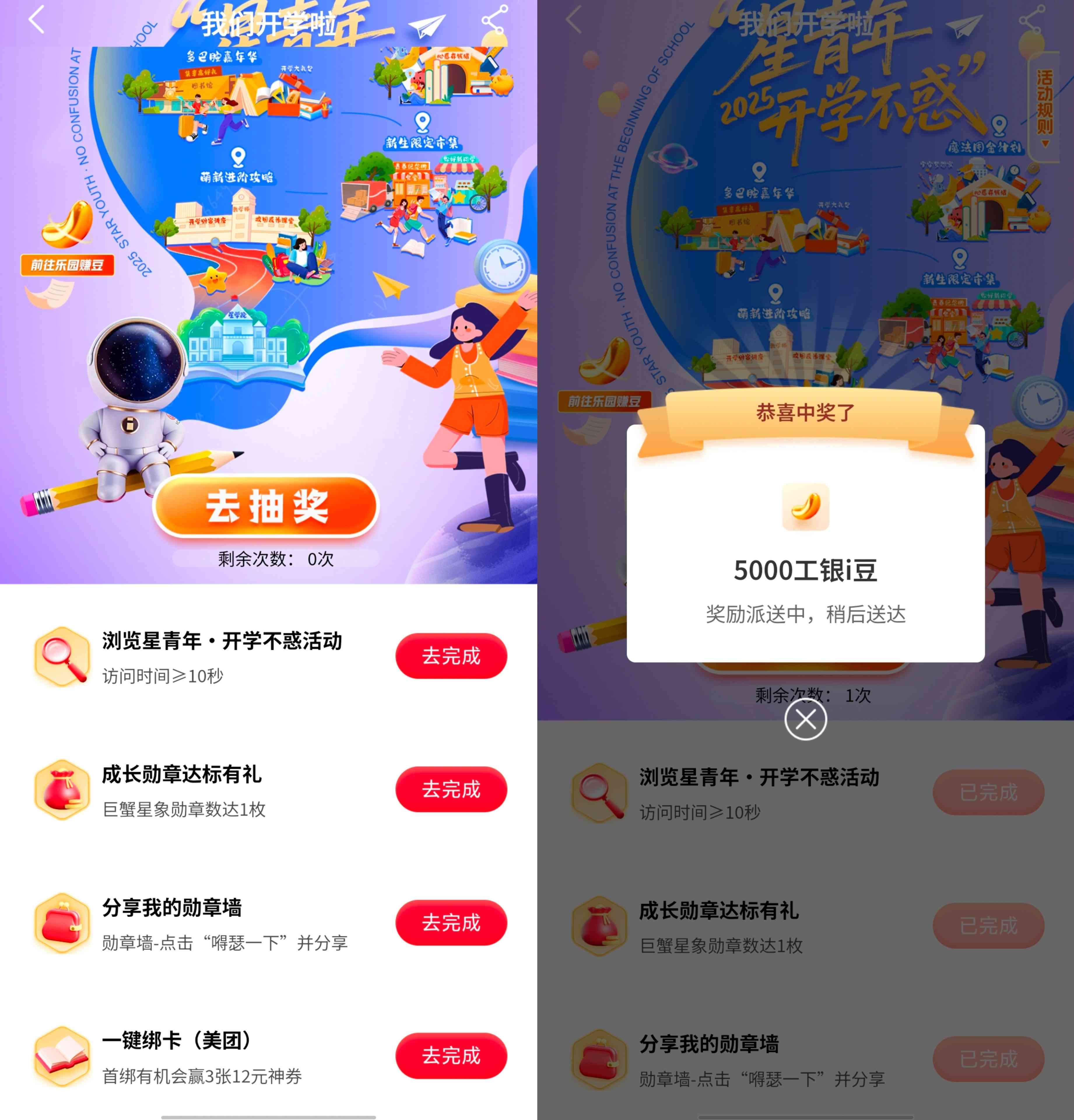Tap the 去抽奖 lottery button

pos(266,506)
